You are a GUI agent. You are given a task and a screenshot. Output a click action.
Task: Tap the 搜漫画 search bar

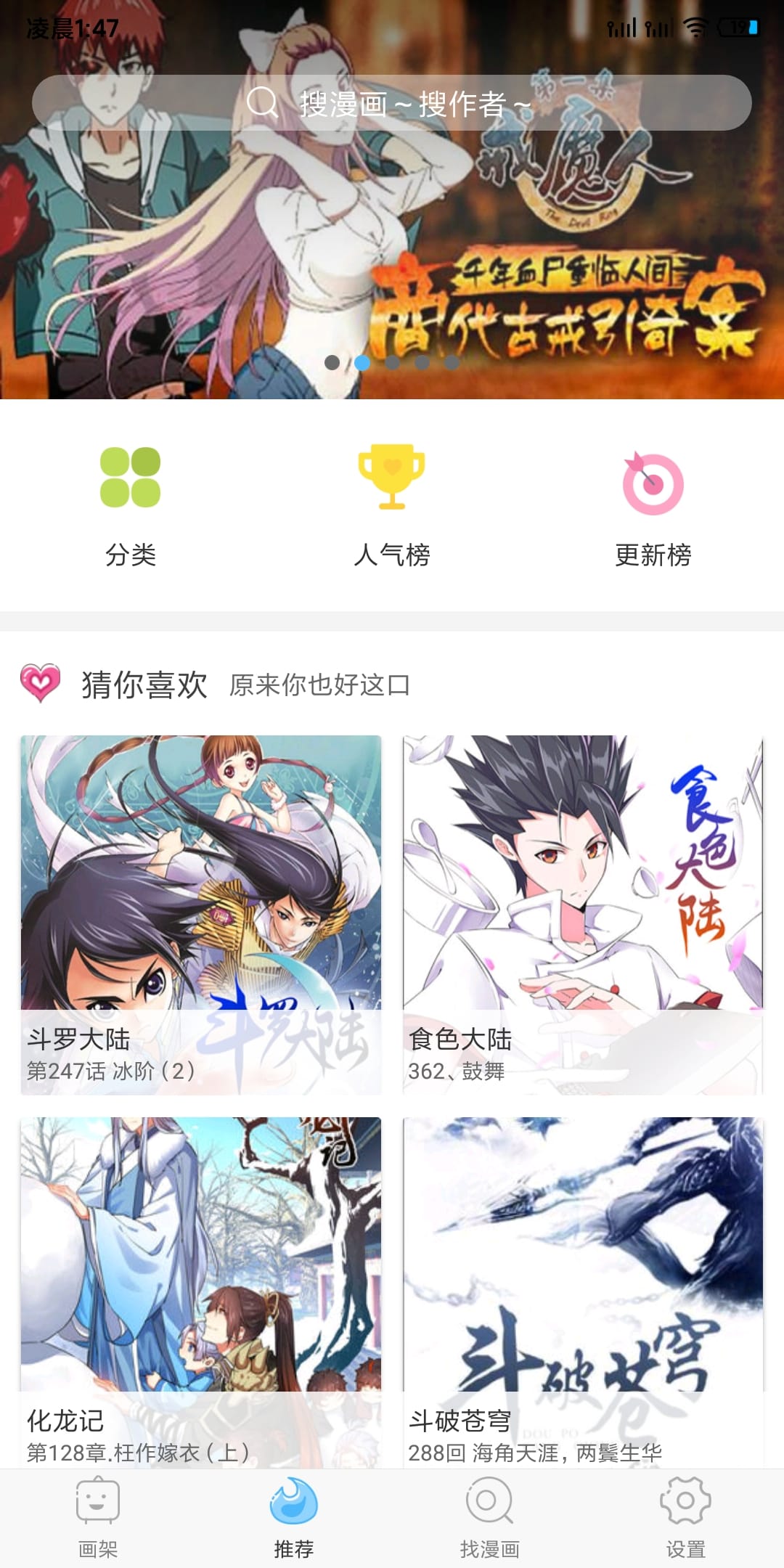[x=392, y=103]
